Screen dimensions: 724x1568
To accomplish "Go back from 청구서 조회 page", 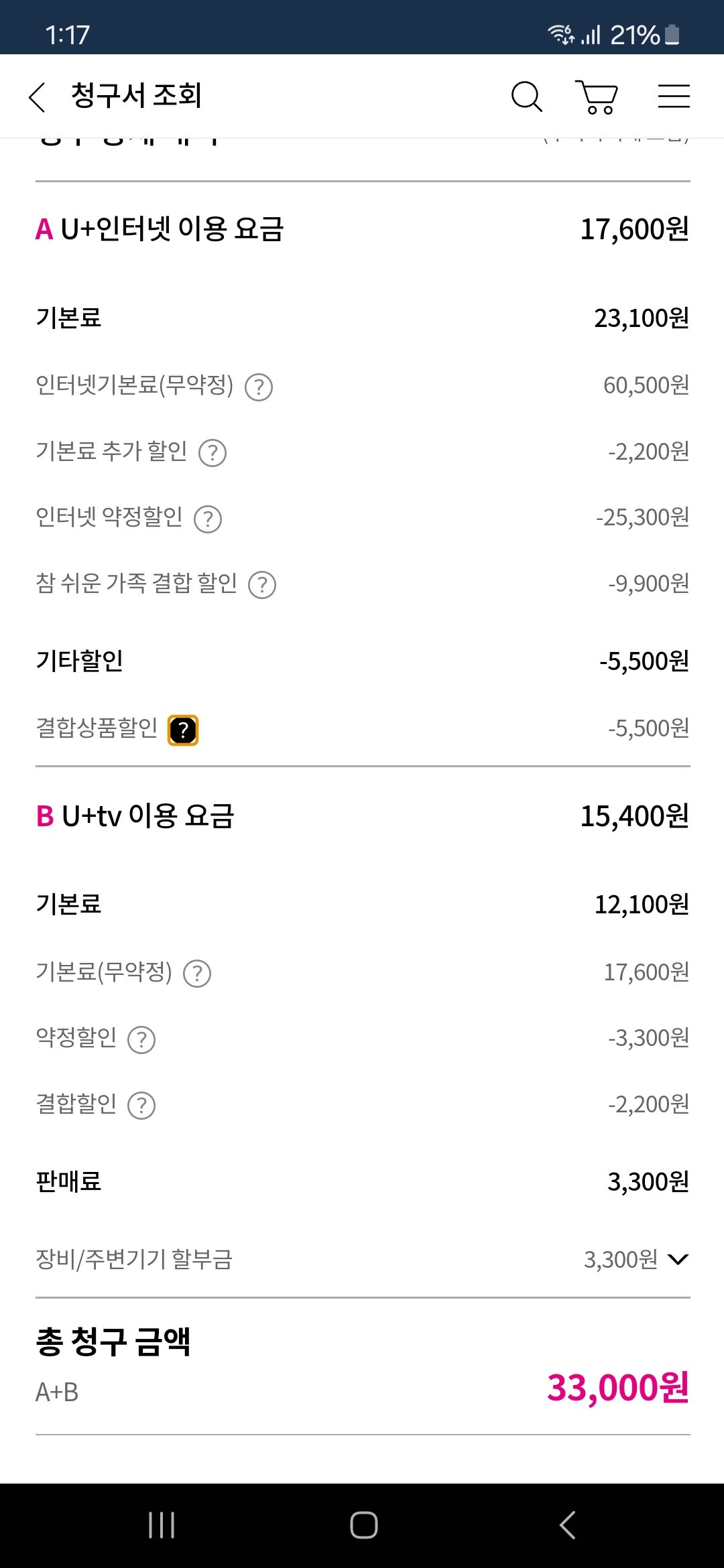I will tap(38, 97).
